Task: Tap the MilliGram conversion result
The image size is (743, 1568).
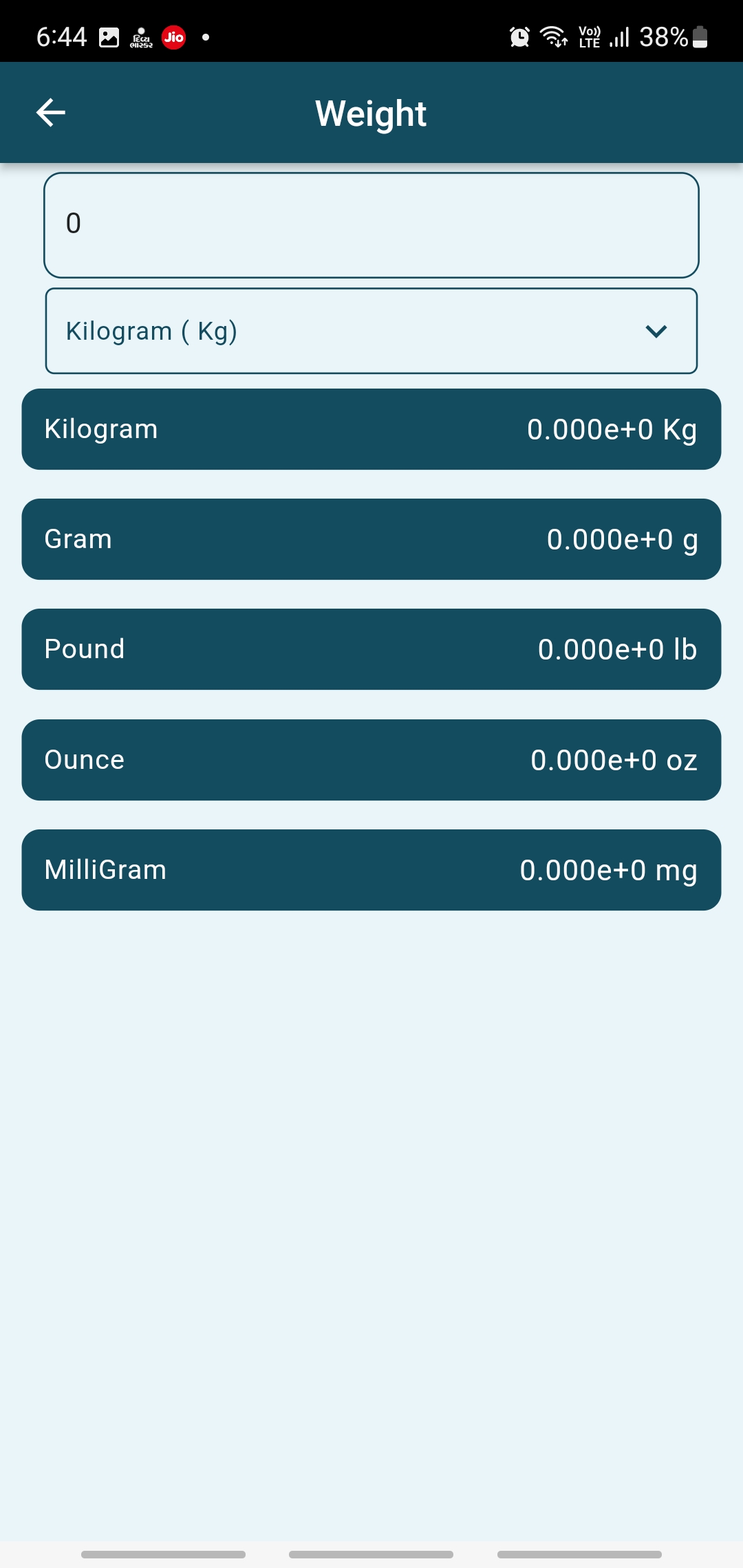Action: (x=371, y=869)
